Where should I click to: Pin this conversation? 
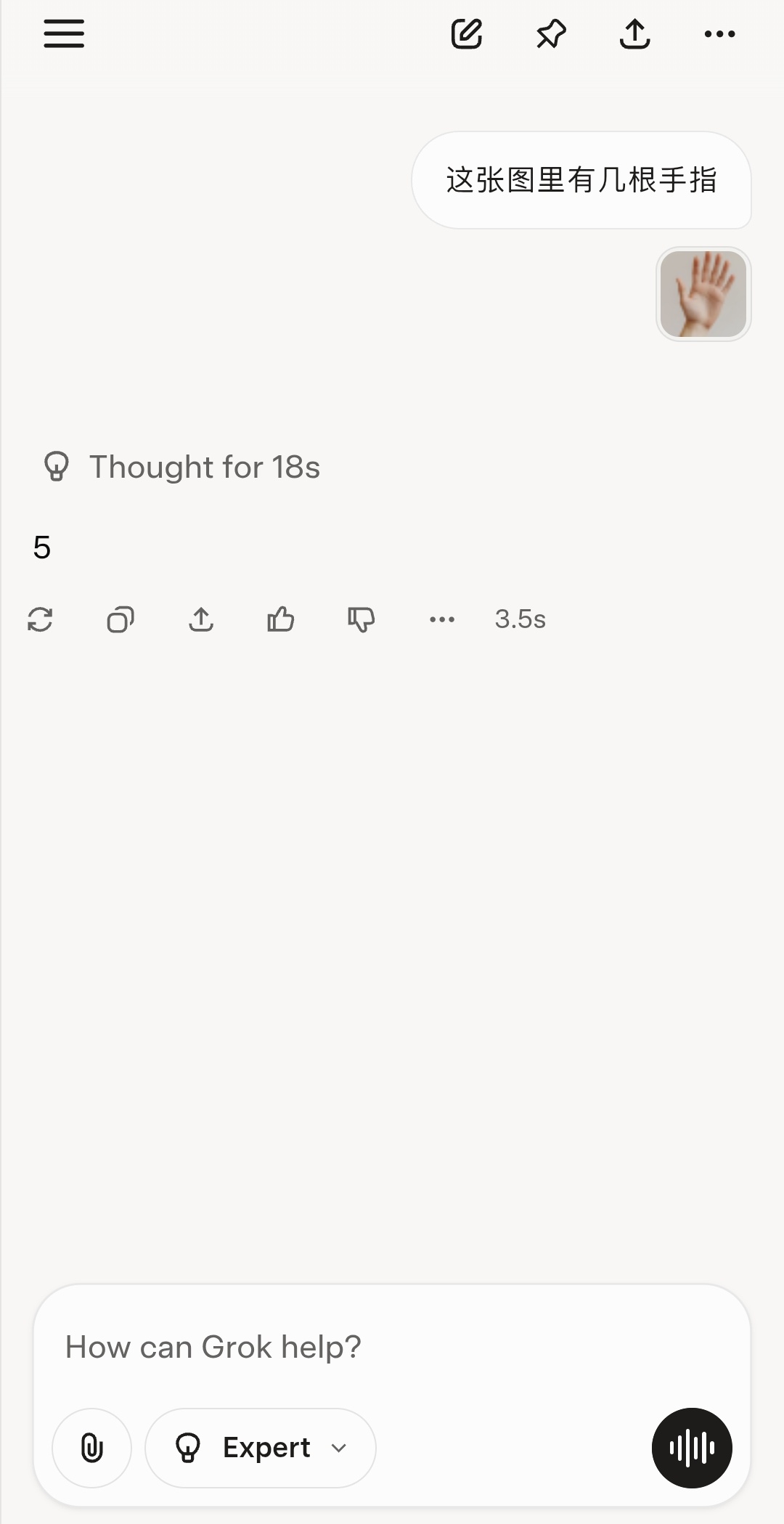click(x=551, y=33)
